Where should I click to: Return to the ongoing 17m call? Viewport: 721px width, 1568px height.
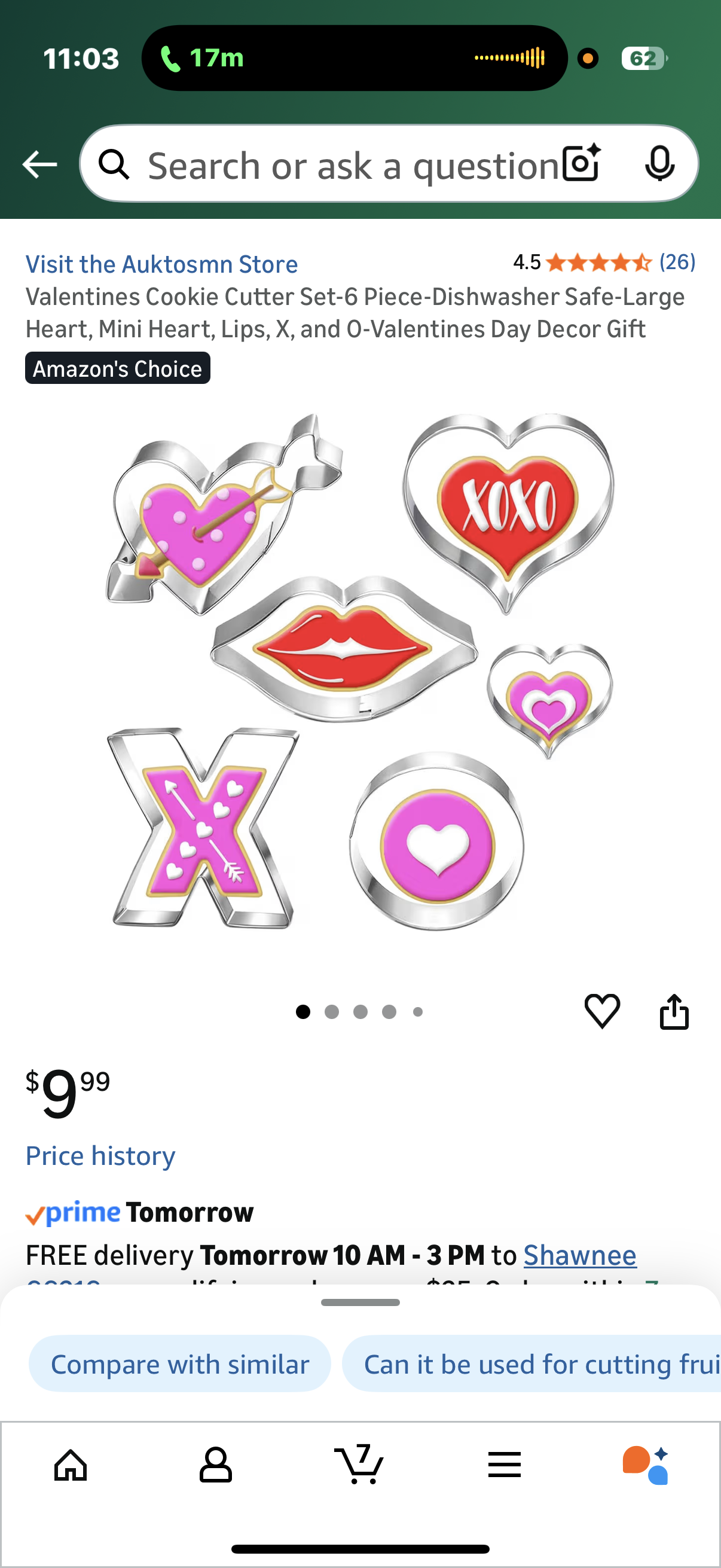201,59
